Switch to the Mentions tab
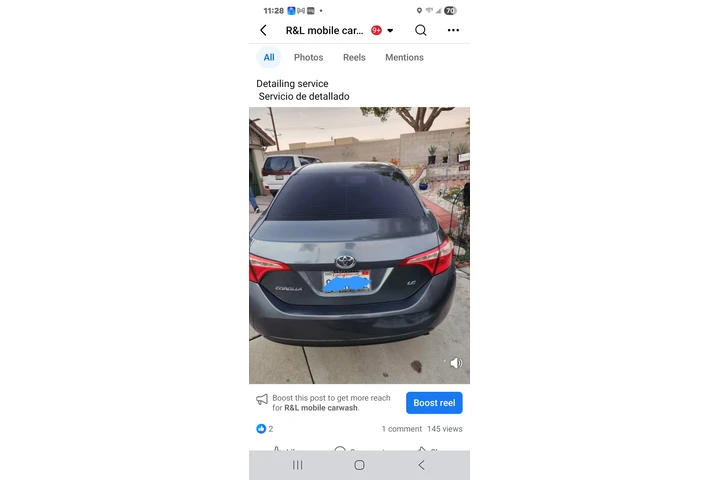720x480 pixels. [x=404, y=57]
